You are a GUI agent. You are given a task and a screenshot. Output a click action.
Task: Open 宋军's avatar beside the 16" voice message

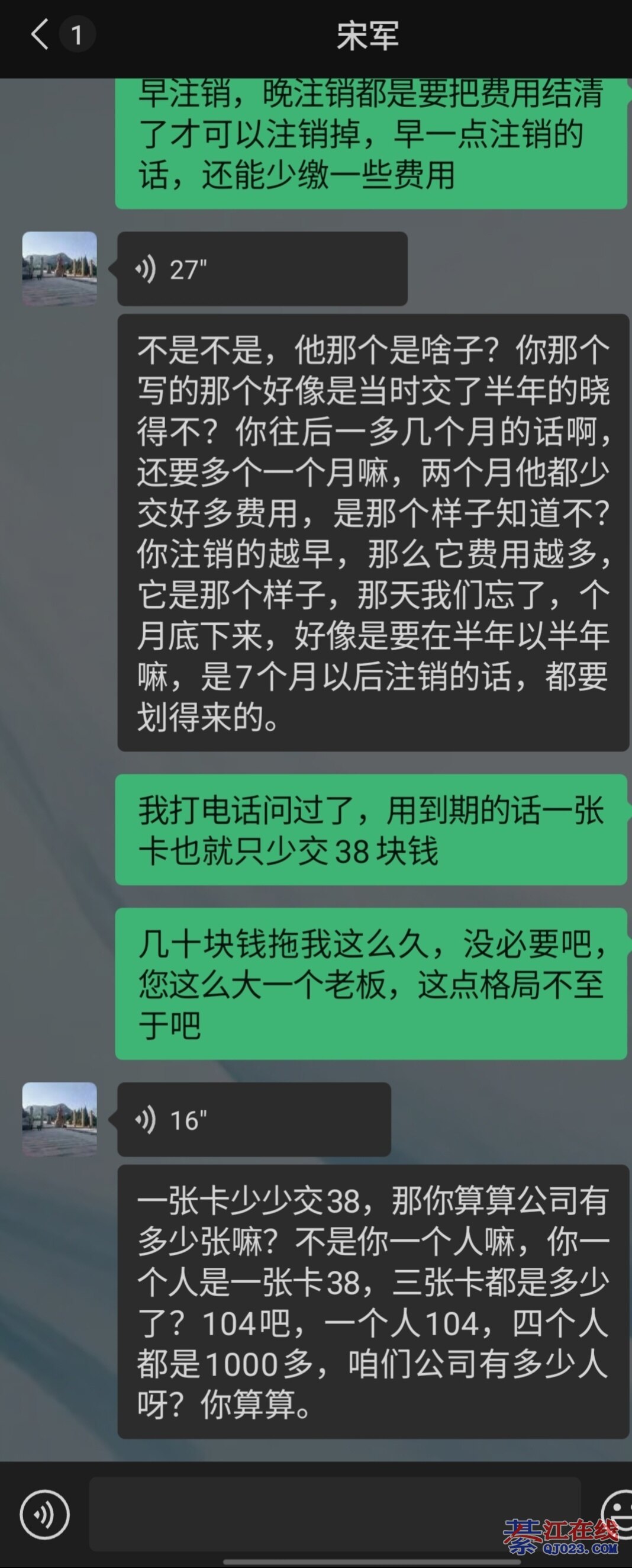click(x=60, y=1119)
